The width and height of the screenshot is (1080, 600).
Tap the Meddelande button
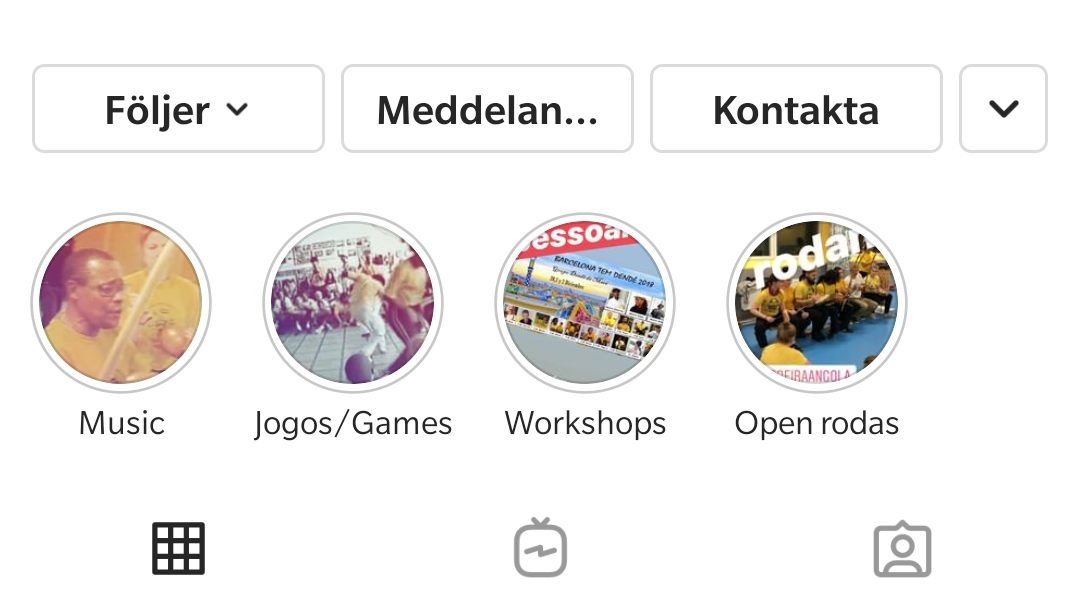coord(487,109)
